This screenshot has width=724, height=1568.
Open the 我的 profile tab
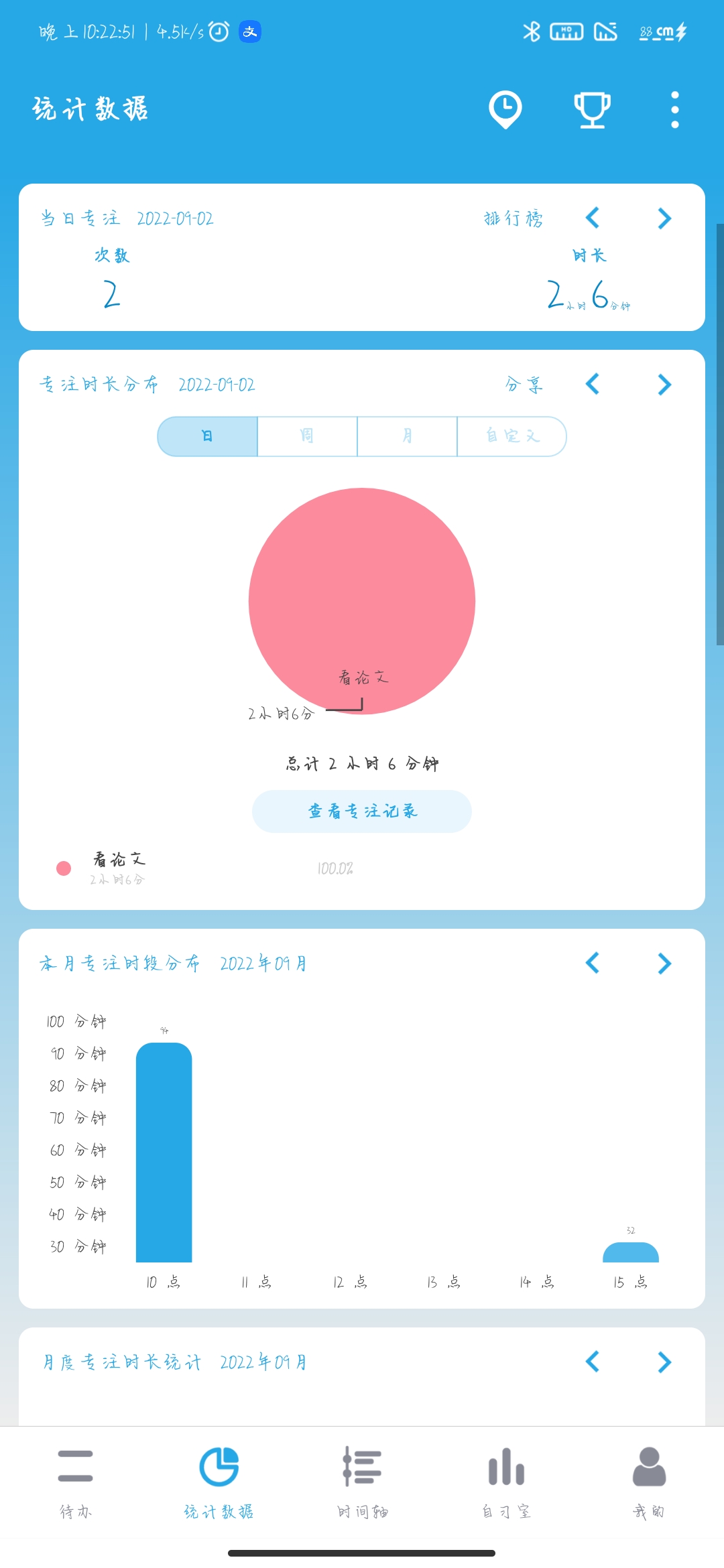(649, 1481)
